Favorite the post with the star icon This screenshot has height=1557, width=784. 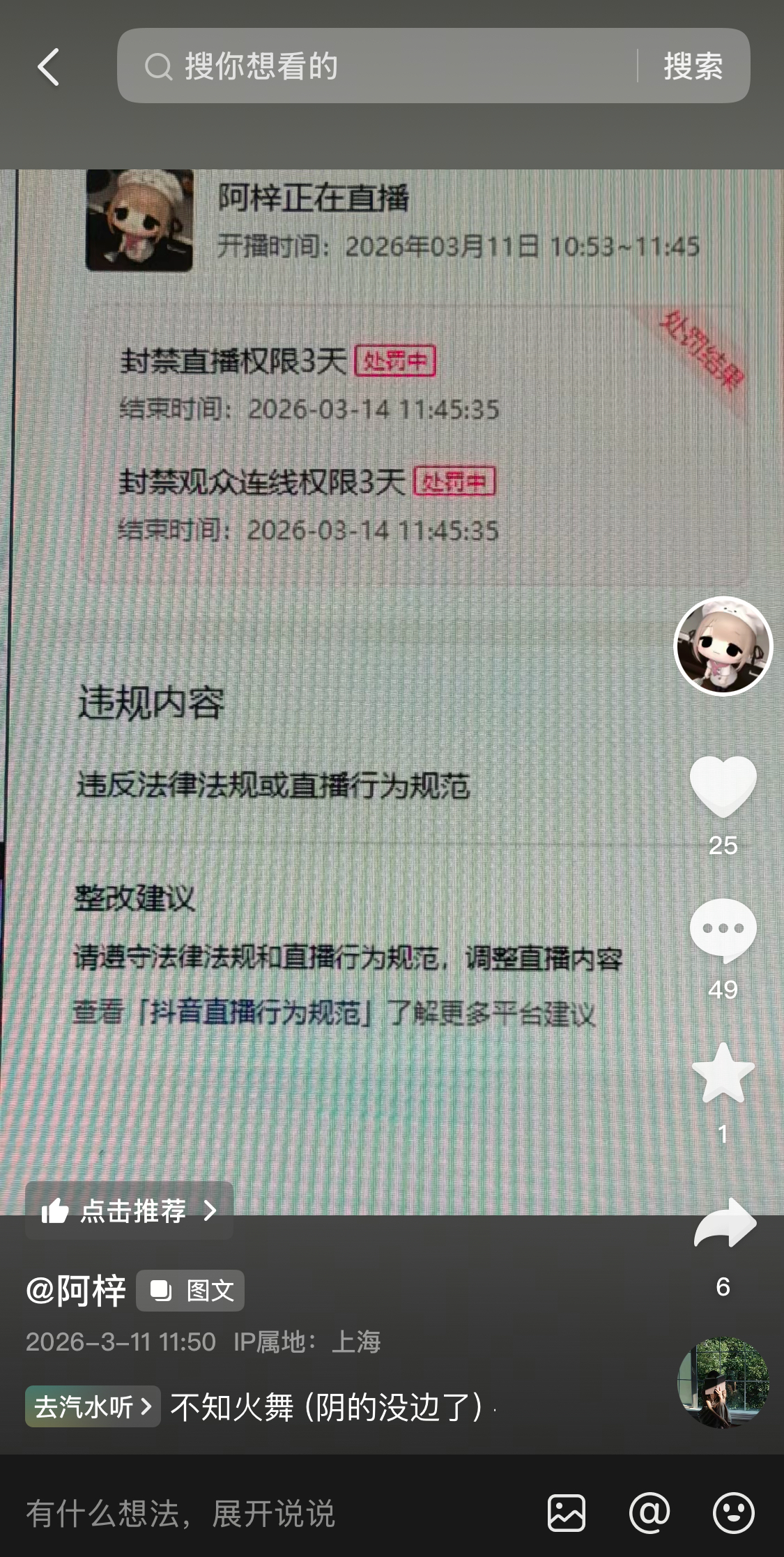coord(723,1074)
